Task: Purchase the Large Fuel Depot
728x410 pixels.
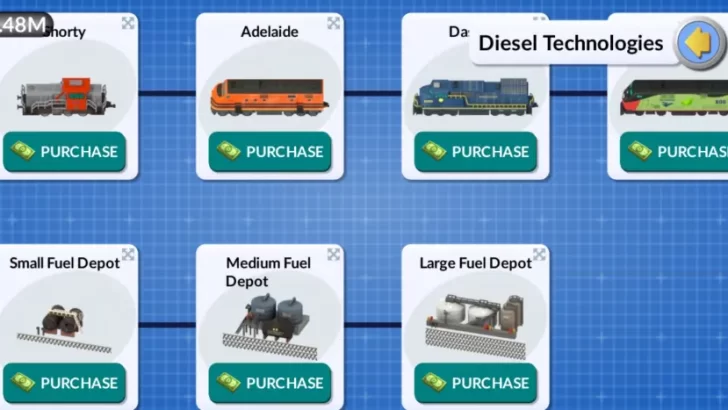Action: pyautogui.click(x=476, y=383)
